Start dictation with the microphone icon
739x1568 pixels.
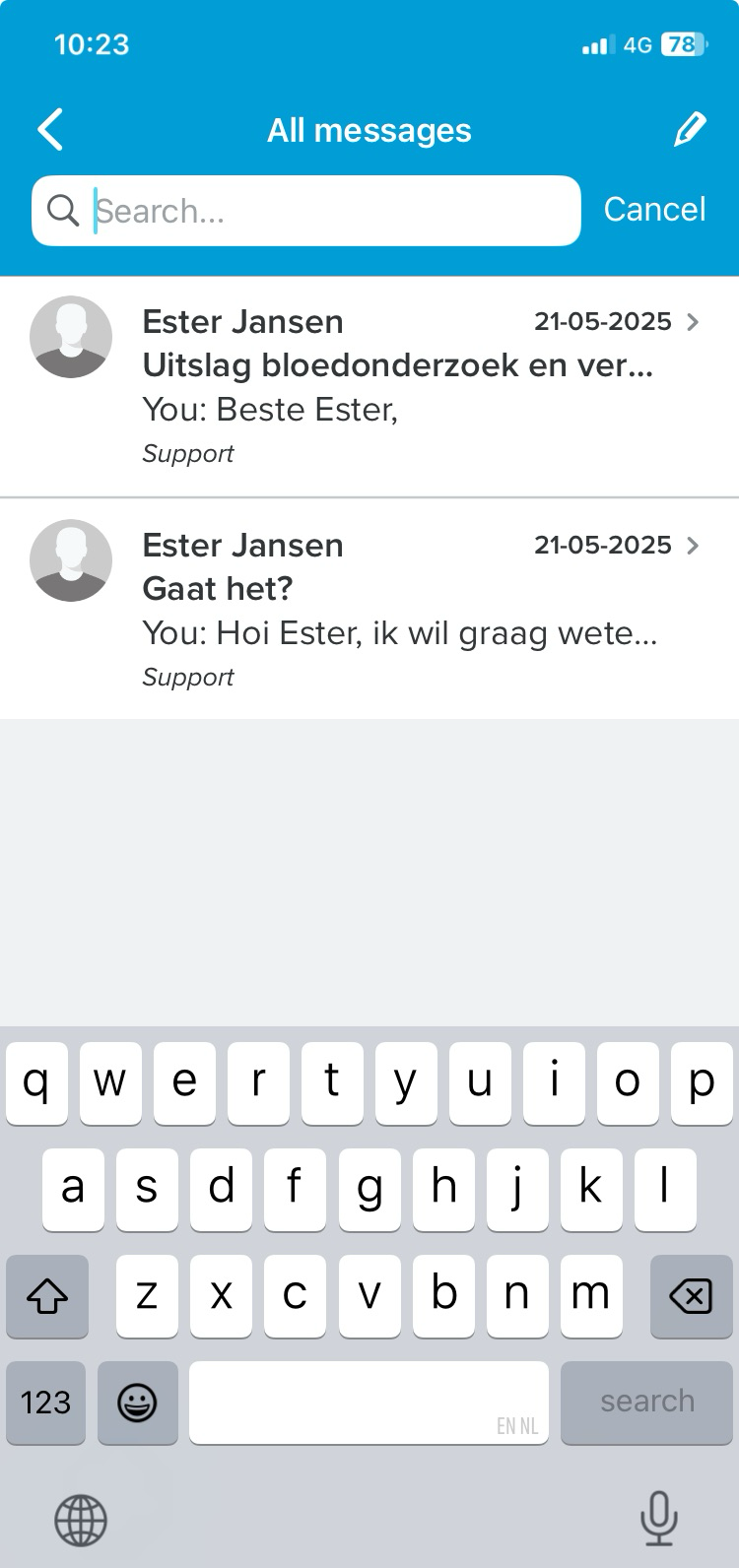click(658, 1518)
